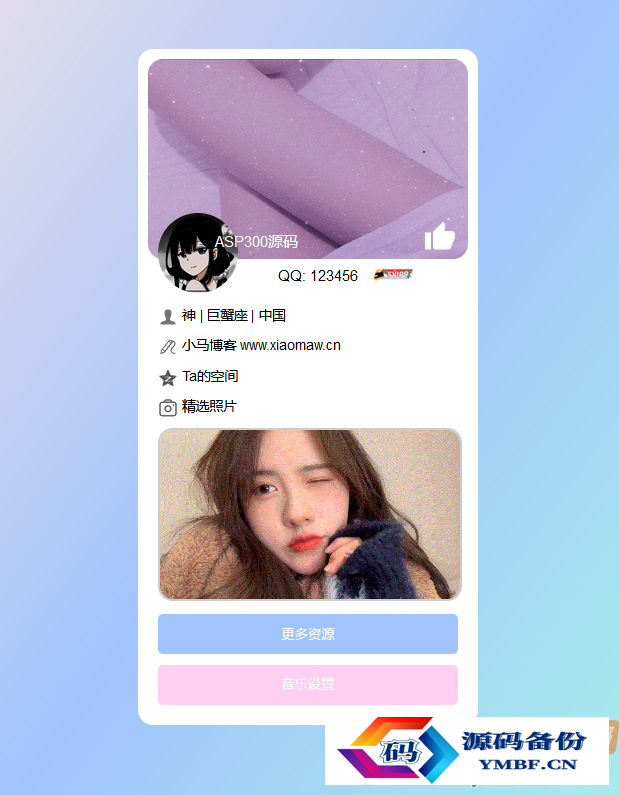Tap the thumbs-up like icon

click(439, 238)
